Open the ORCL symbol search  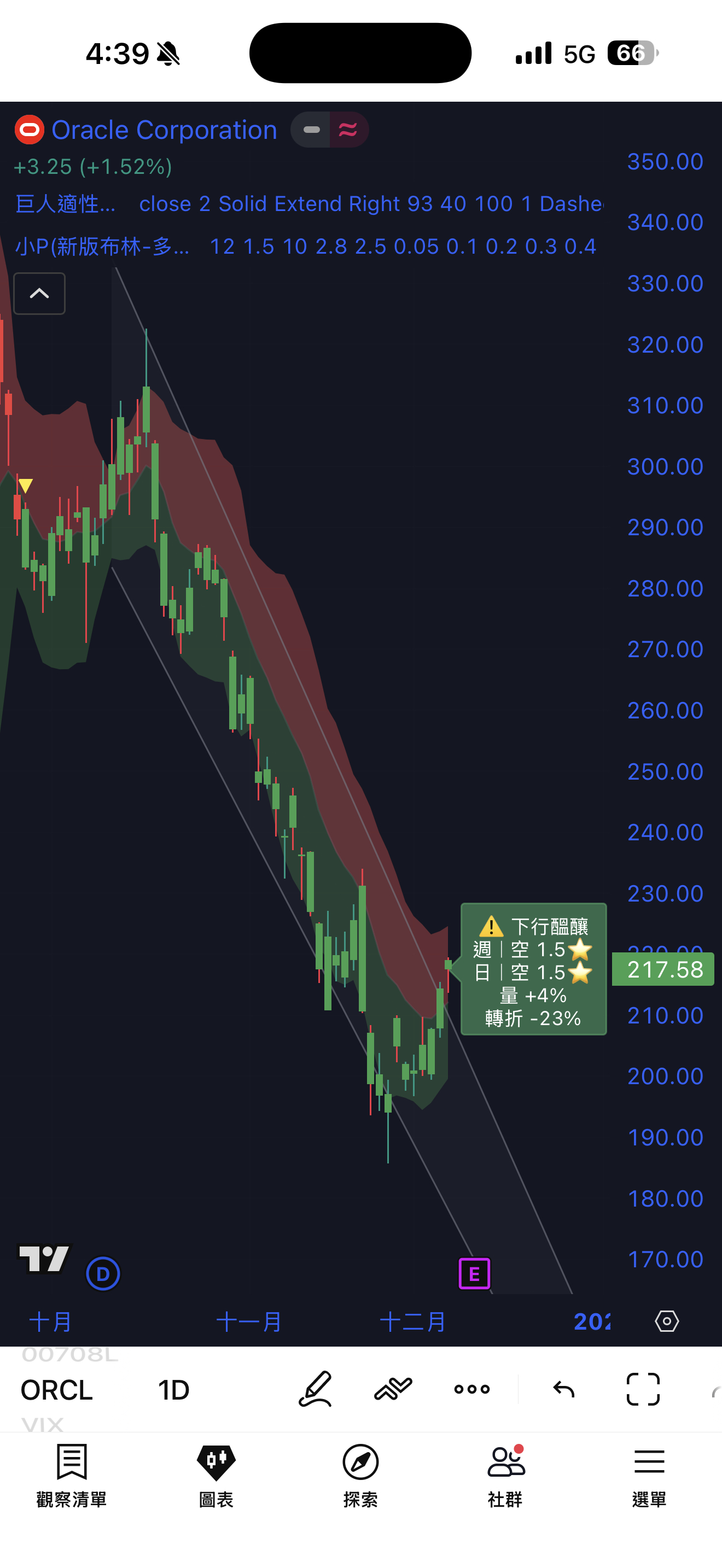[57, 1390]
